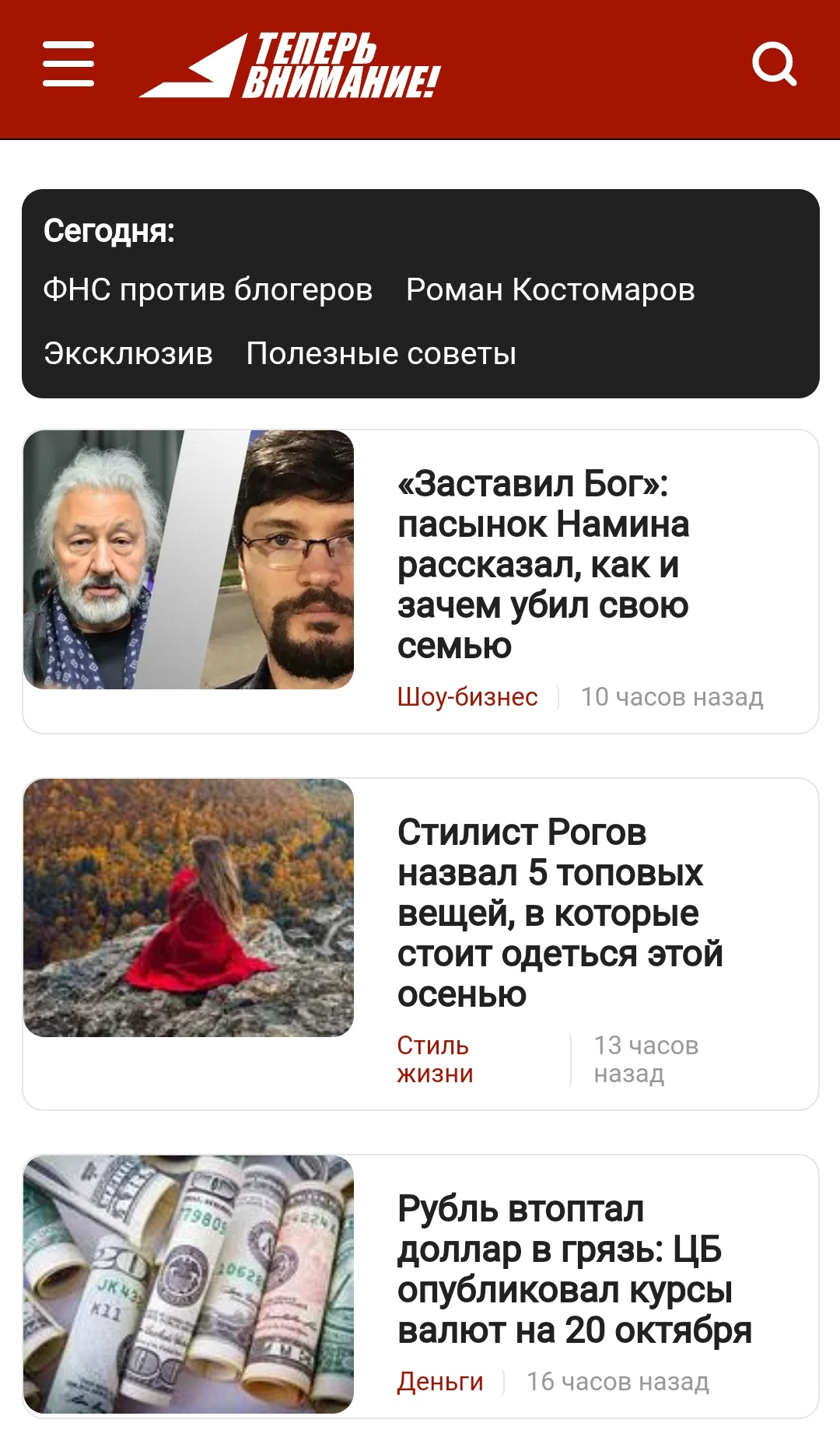Image resolution: width=840 pixels, height=1437 pixels.
Task: Open the Роман Костомаров topic
Action: [x=550, y=289]
